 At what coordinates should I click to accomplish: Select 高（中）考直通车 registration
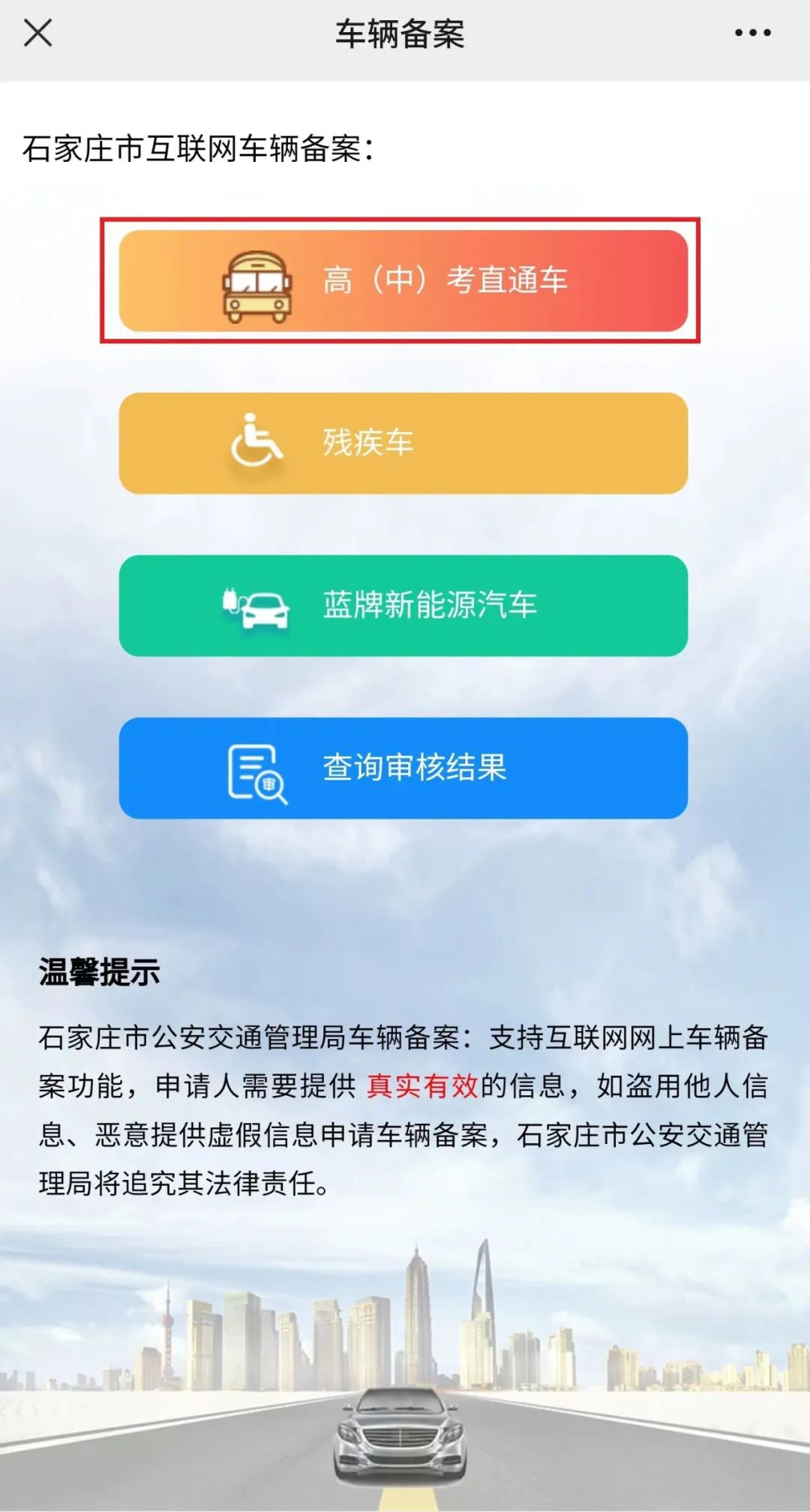[x=403, y=281]
